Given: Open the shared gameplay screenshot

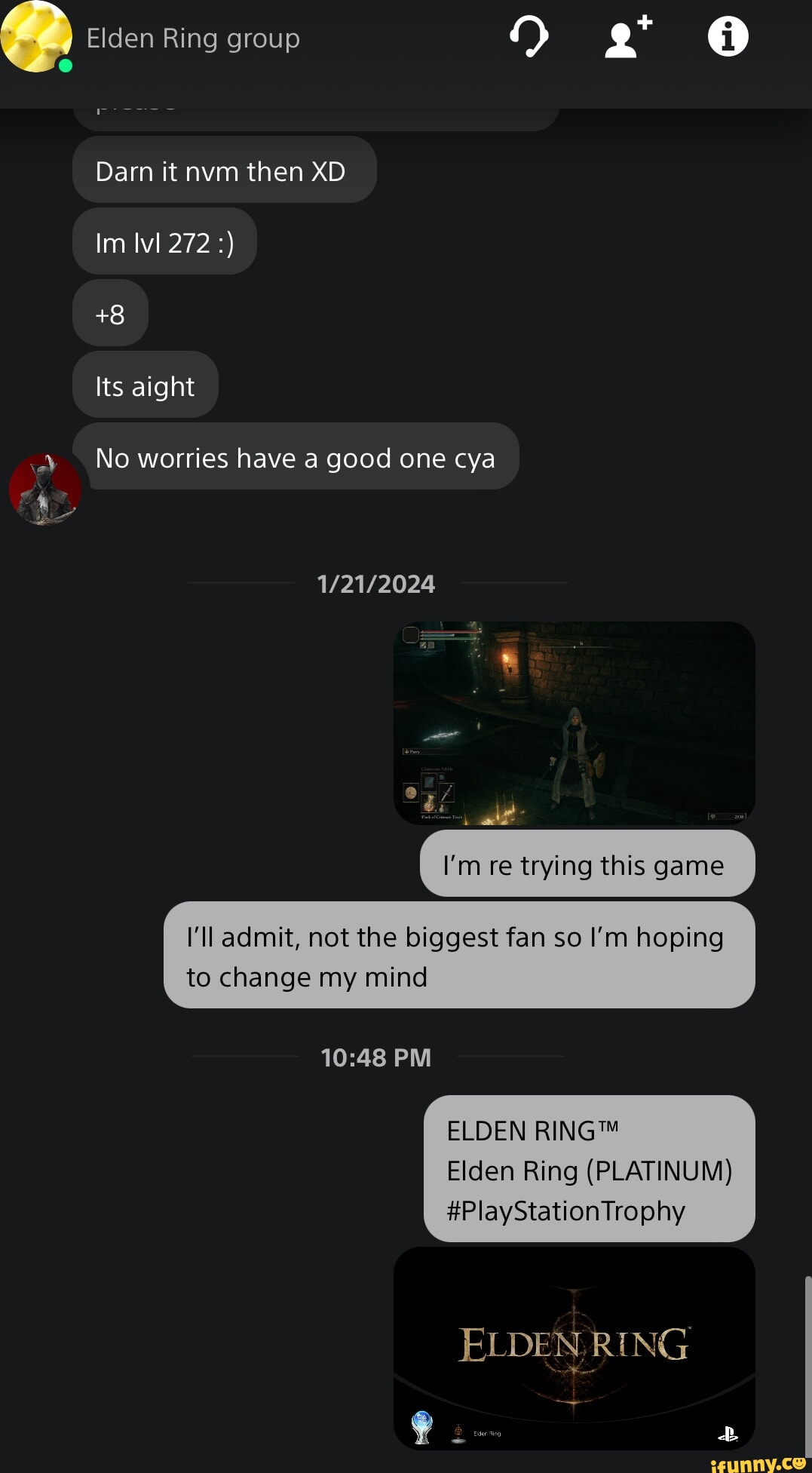Looking at the screenshot, I should coord(574,723).
